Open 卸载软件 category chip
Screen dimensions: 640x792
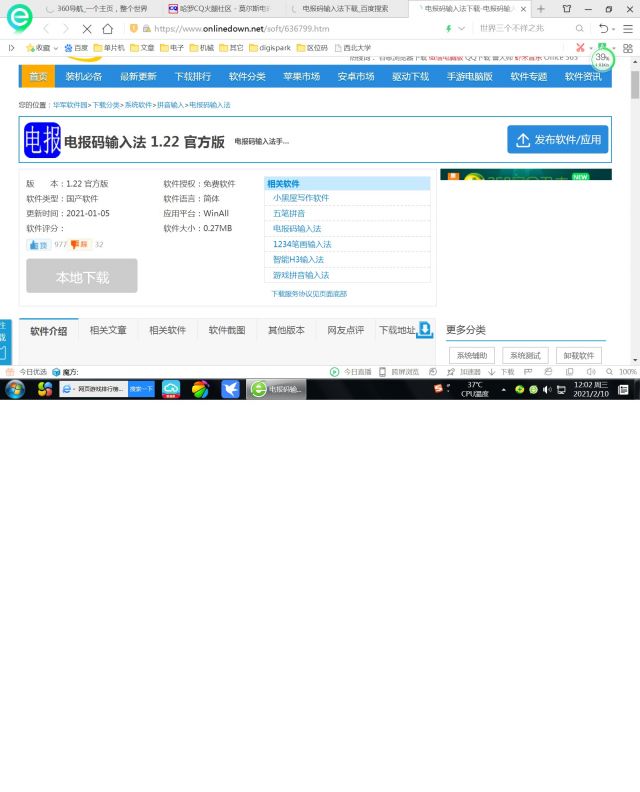point(579,355)
